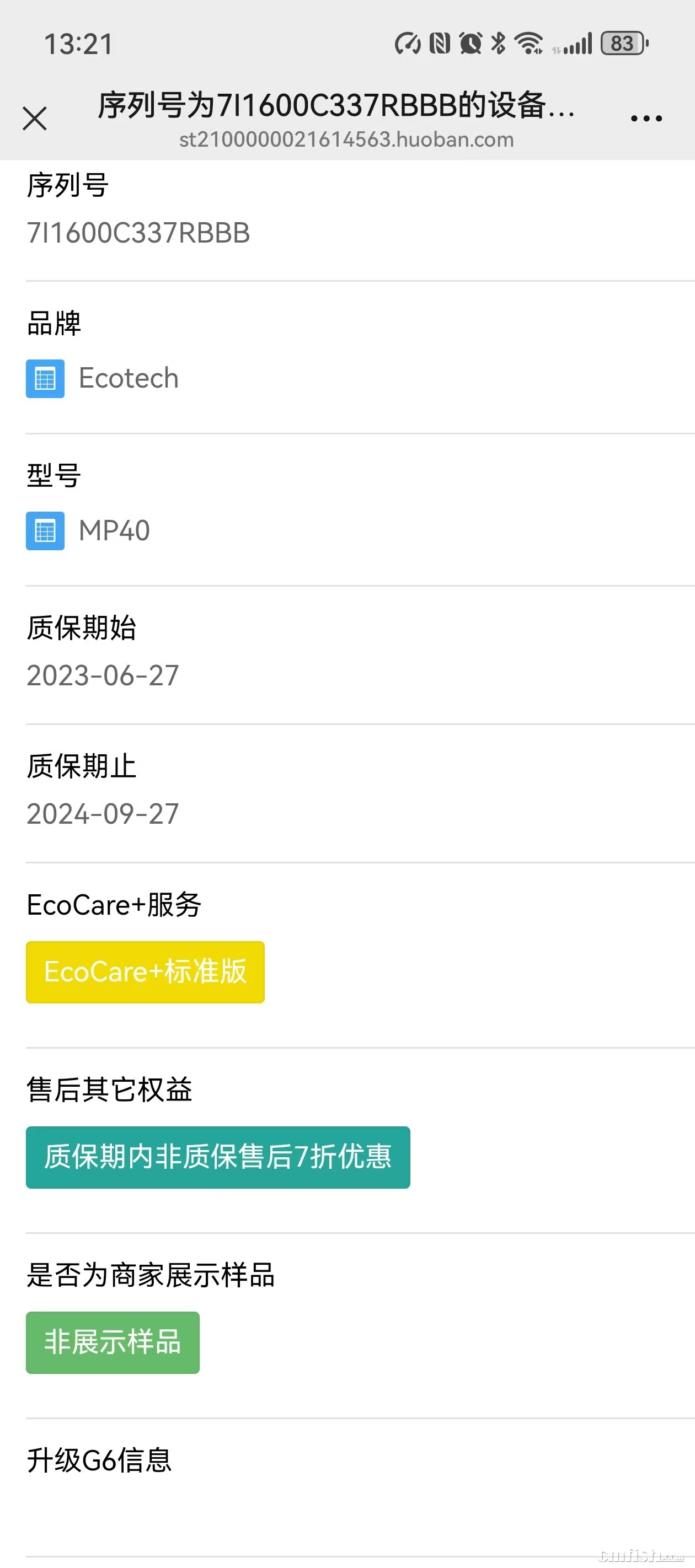Open the three-dot overflow menu
Screen dimensions: 695x1568
(x=646, y=119)
